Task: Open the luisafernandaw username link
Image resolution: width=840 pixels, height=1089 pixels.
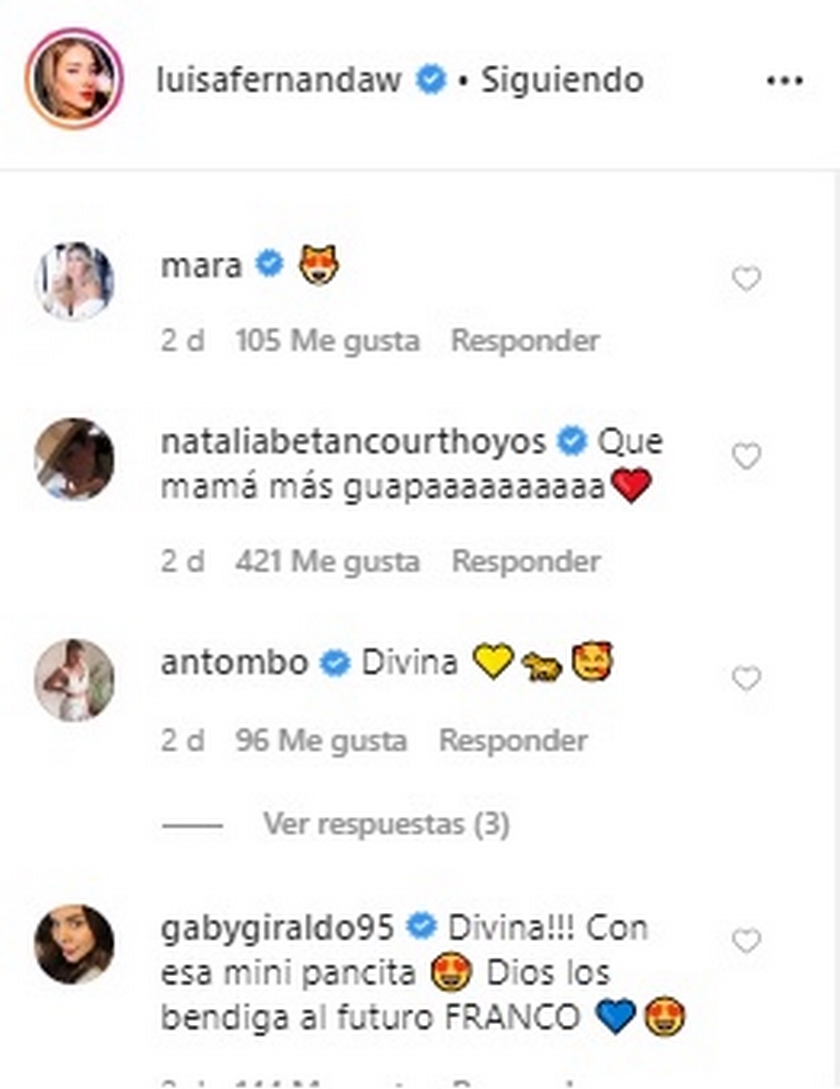Action: coord(279,80)
